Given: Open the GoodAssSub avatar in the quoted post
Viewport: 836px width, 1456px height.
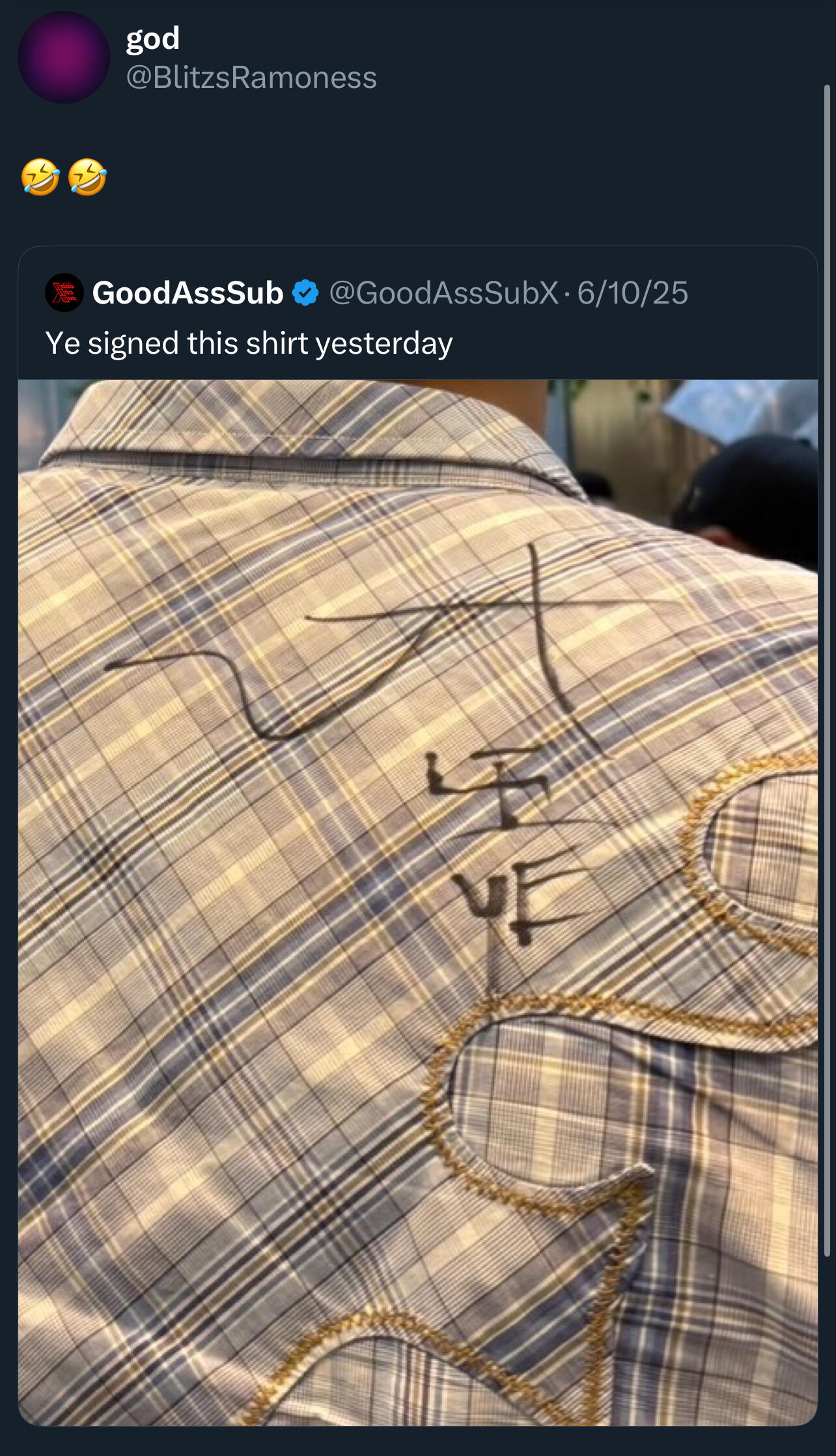Looking at the screenshot, I should click(64, 293).
